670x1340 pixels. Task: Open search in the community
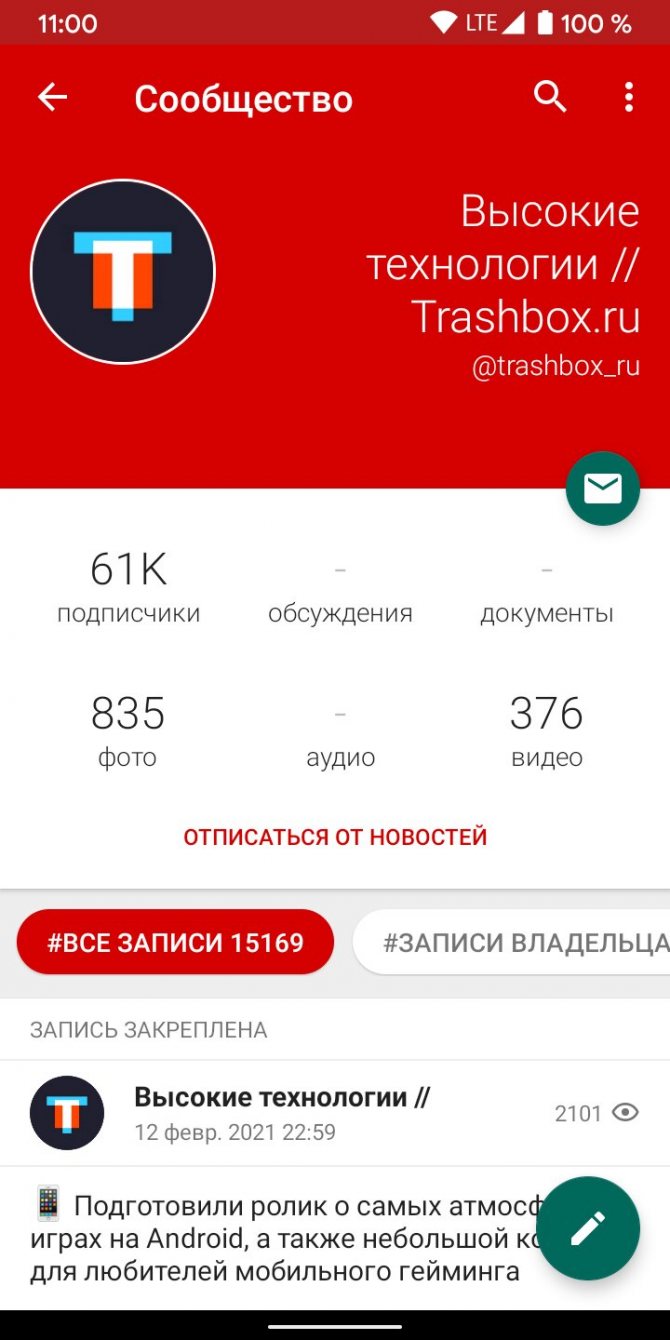pos(550,97)
